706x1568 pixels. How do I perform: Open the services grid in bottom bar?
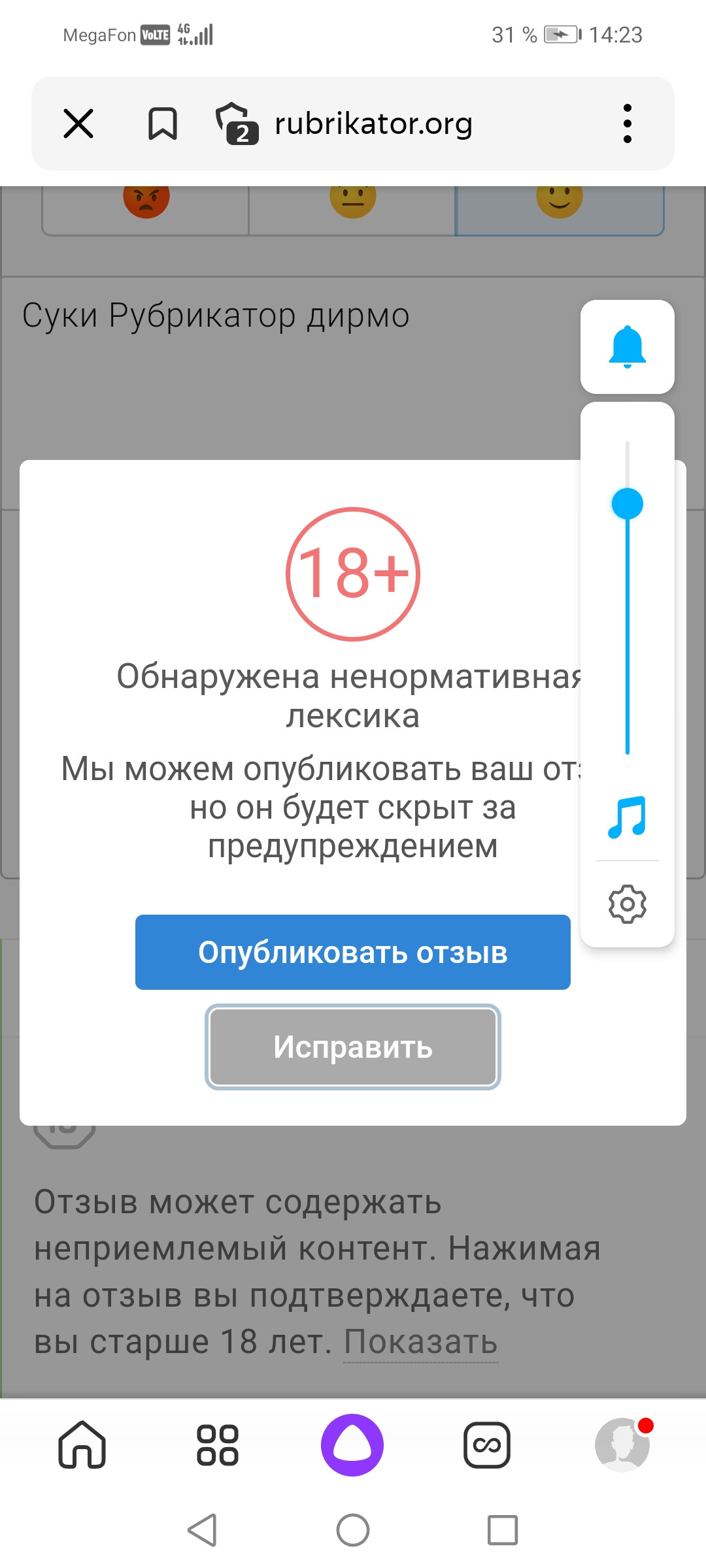[218, 1445]
